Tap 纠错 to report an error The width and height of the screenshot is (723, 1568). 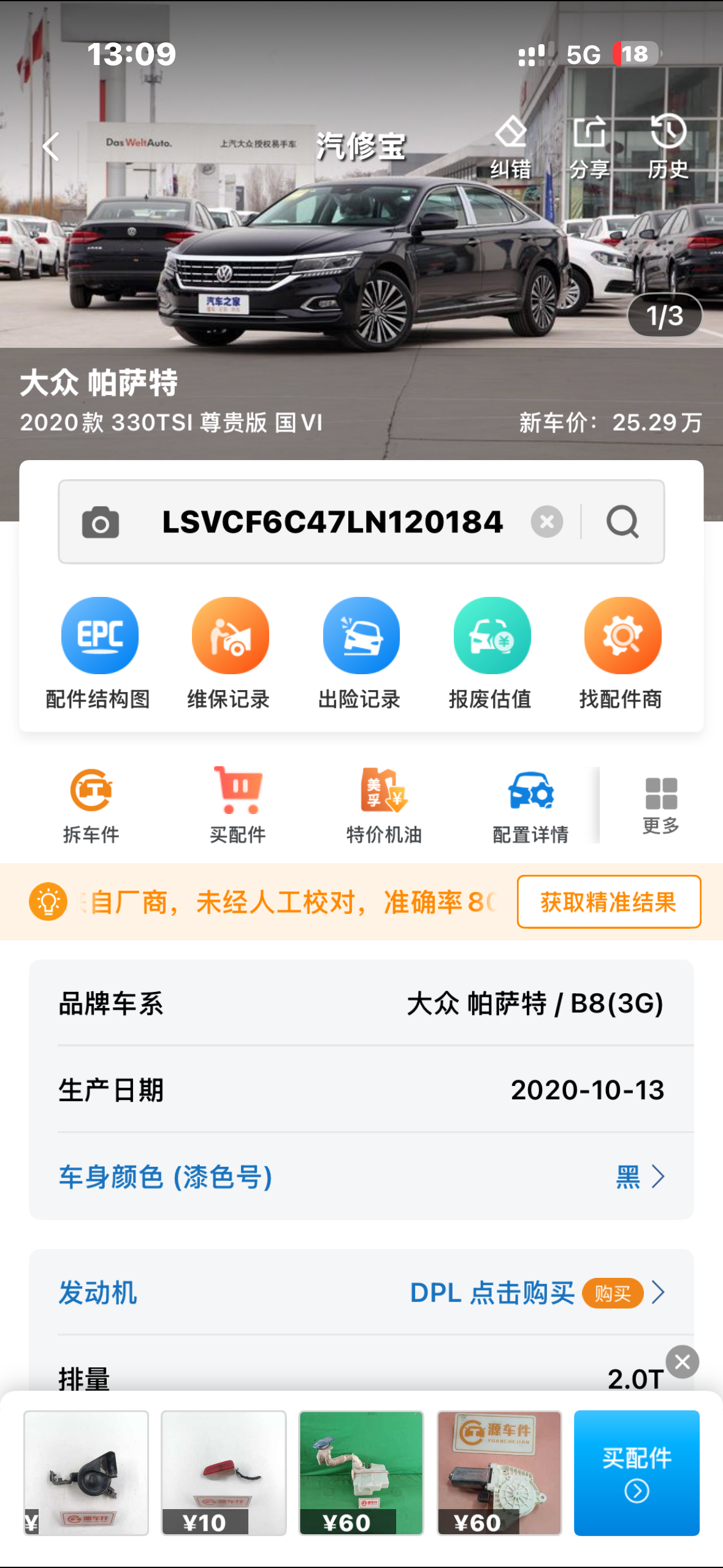[510, 147]
